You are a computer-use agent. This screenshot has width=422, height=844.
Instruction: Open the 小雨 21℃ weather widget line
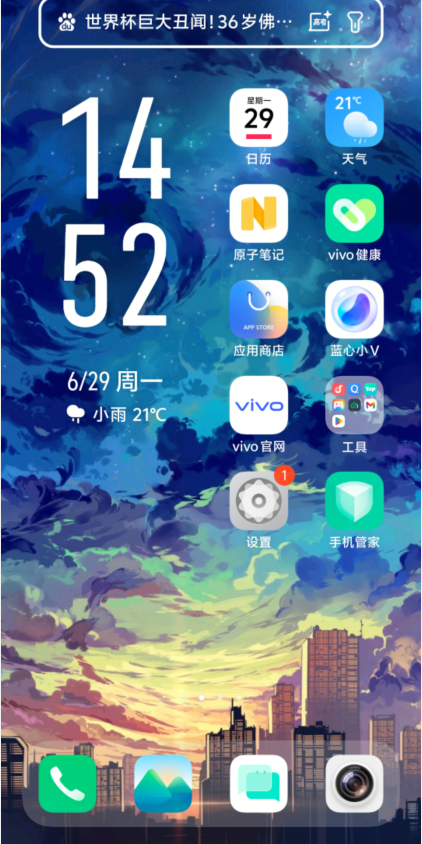click(x=116, y=414)
